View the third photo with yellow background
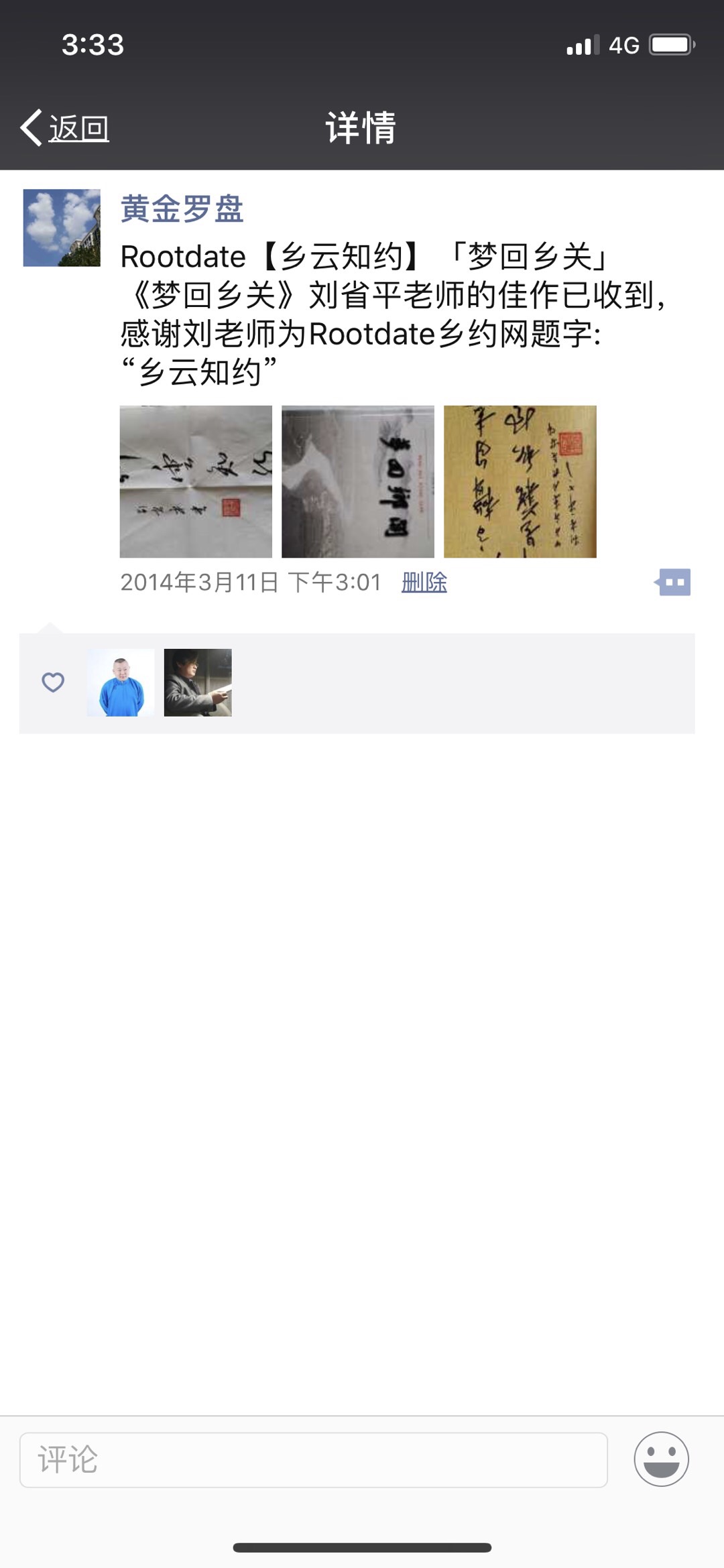The height and width of the screenshot is (1568, 724). coord(520,481)
